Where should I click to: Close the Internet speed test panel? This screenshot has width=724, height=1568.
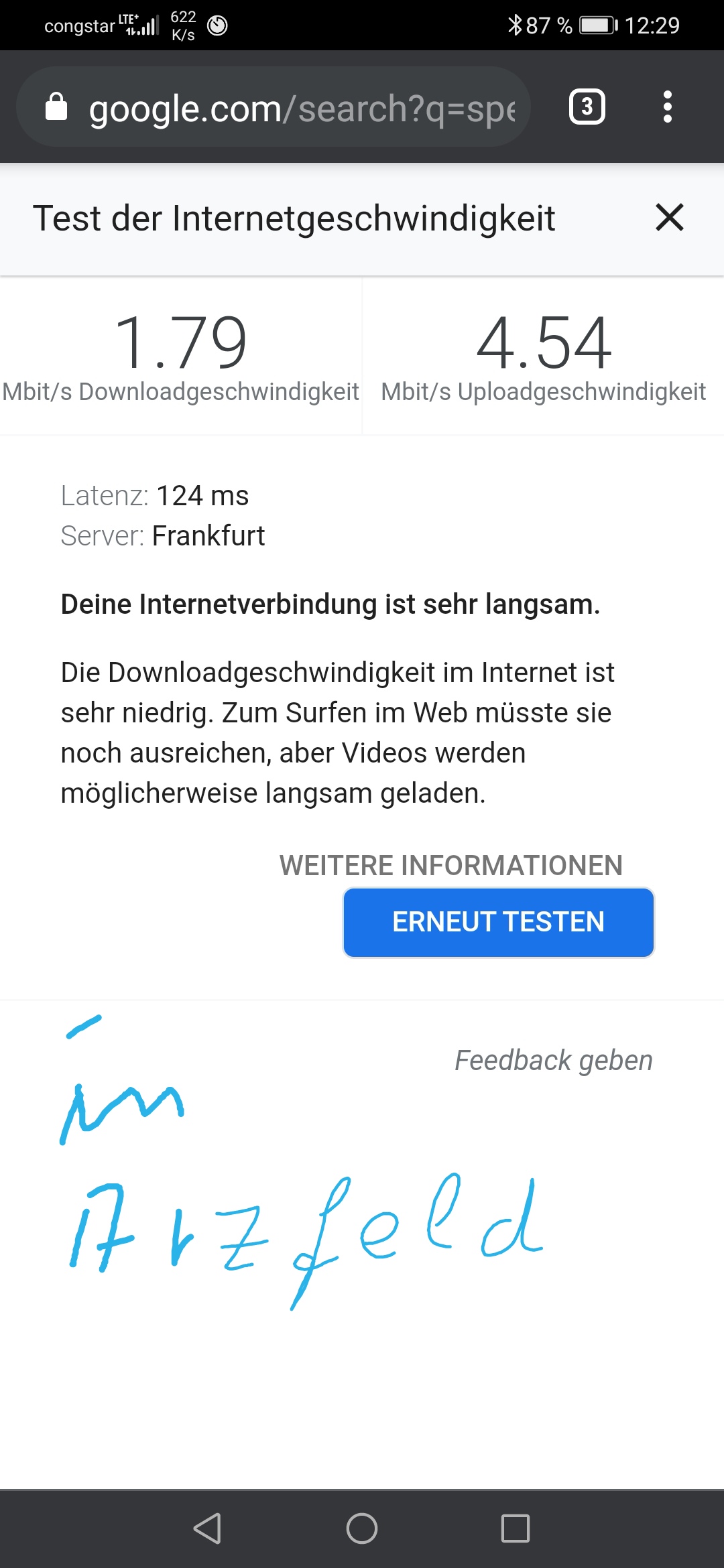pyautogui.click(x=669, y=218)
